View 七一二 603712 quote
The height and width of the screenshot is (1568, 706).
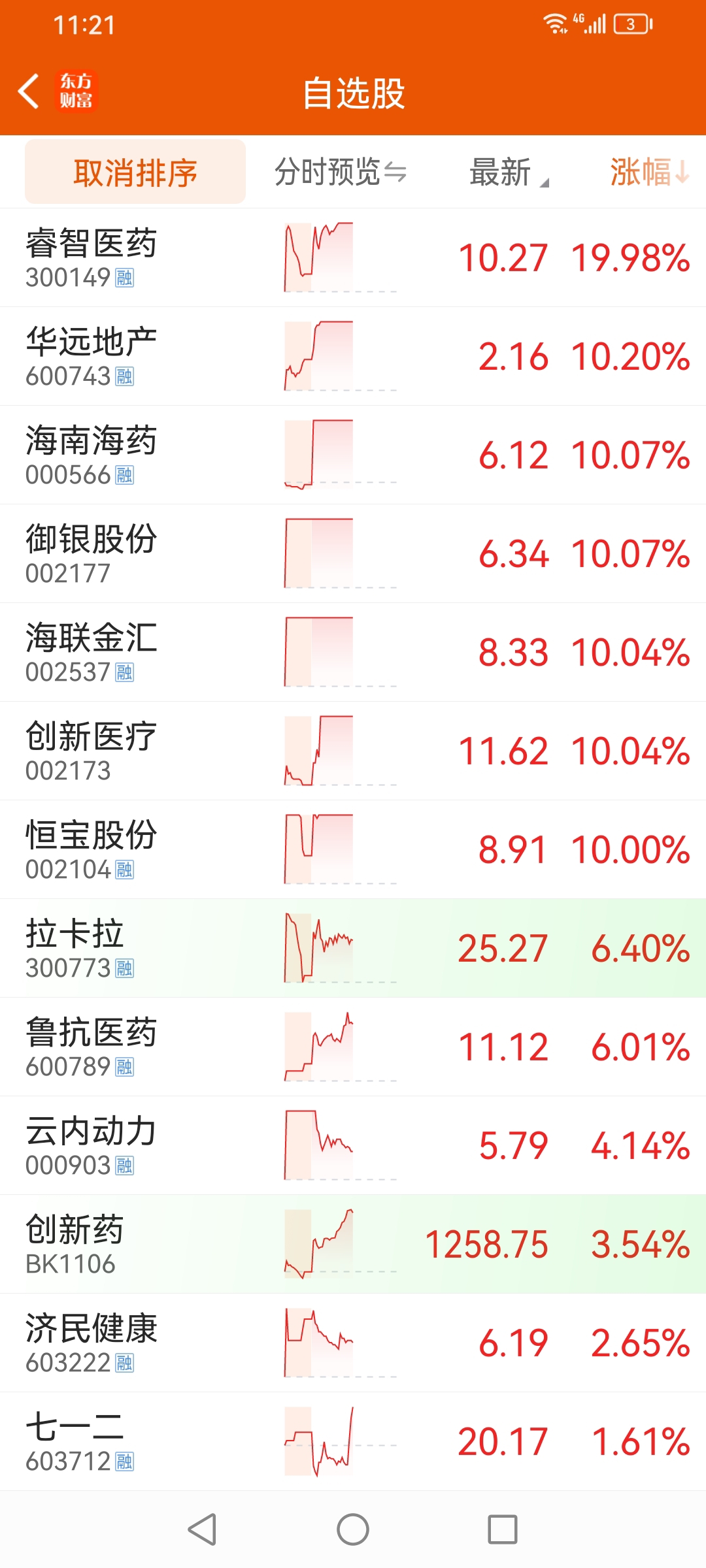coord(353,1442)
